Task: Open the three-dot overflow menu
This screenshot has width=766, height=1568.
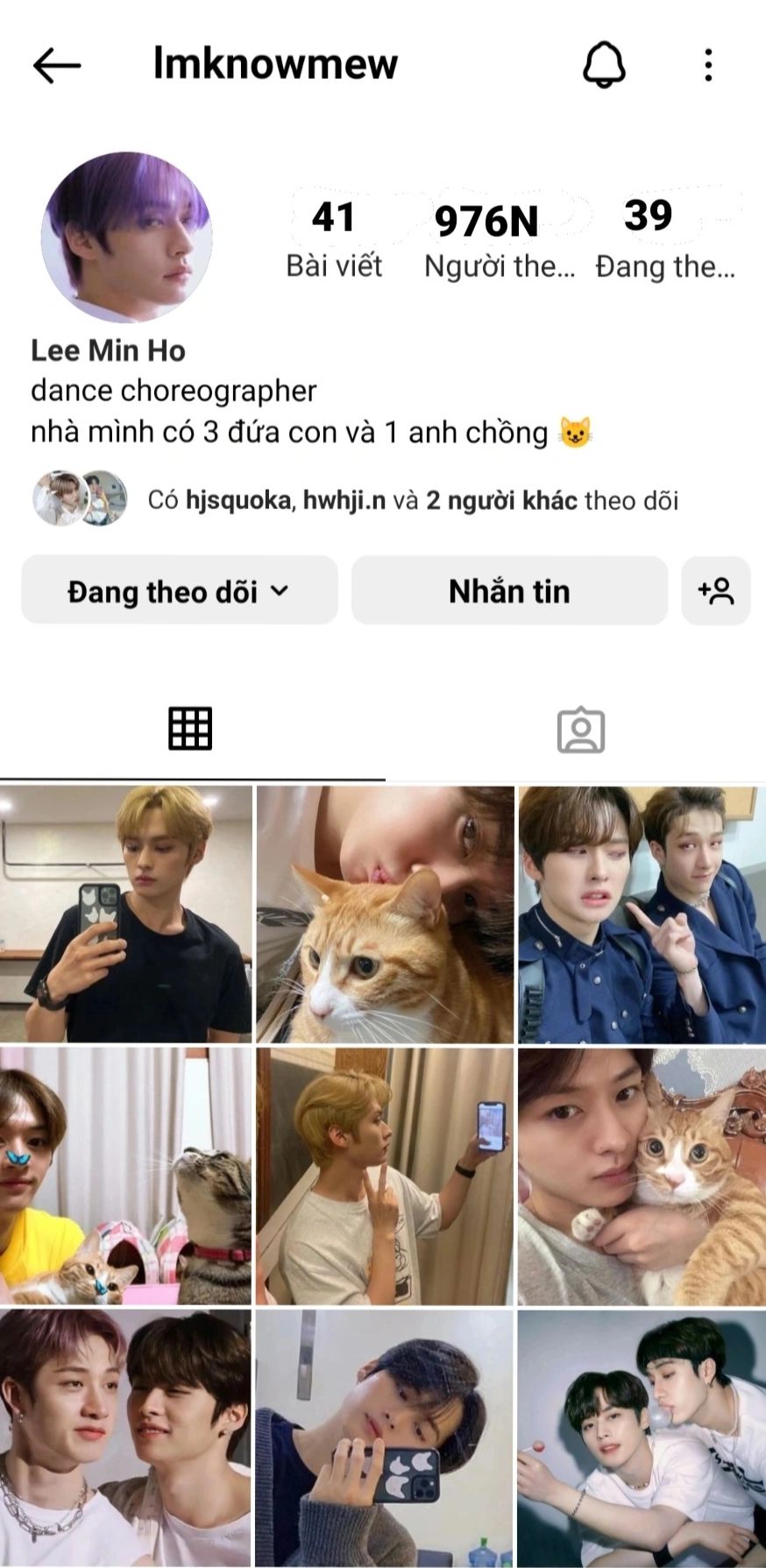Action: pyautogui.click(x=708, y=65)
